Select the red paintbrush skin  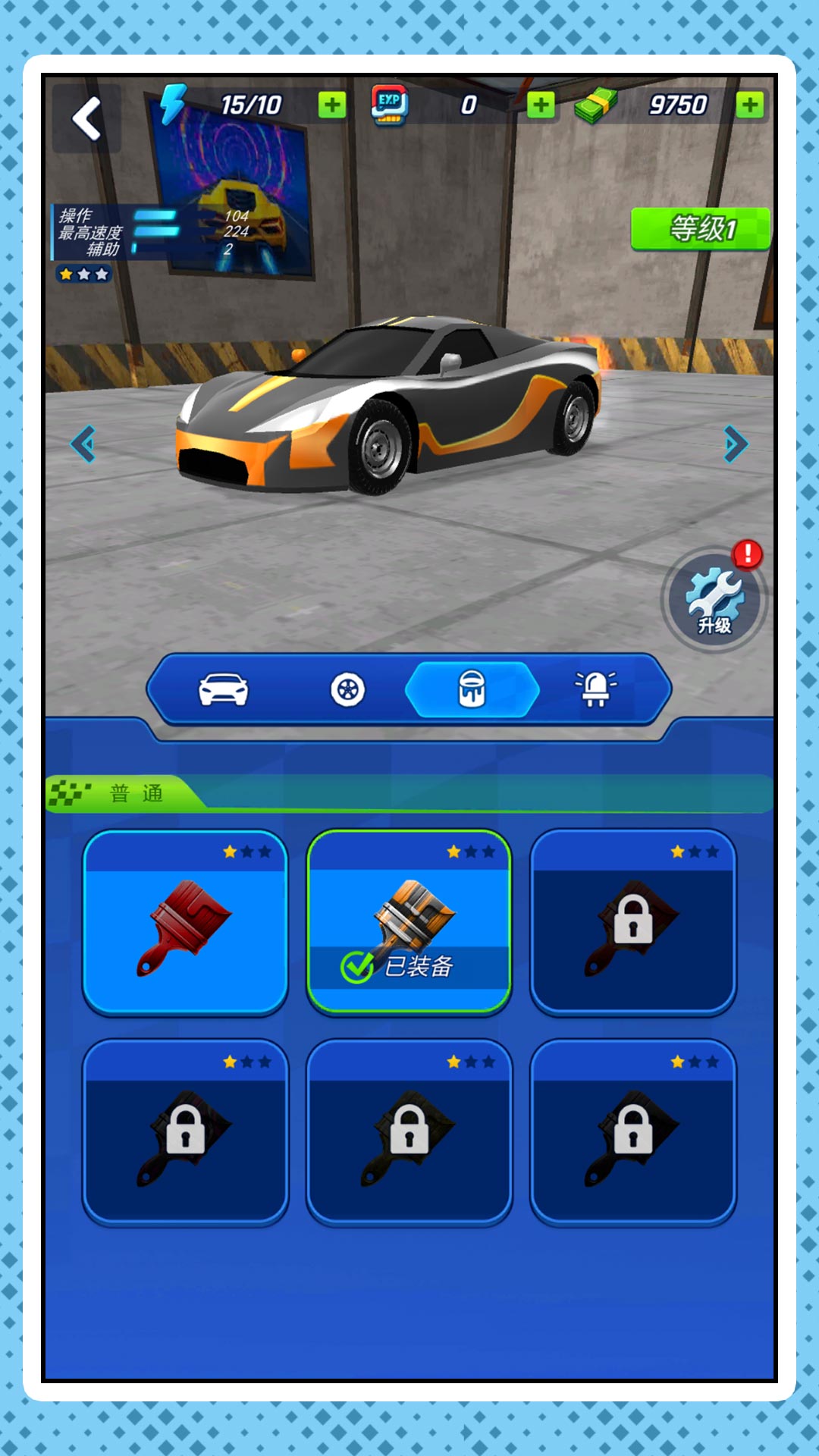click(185, 924)
